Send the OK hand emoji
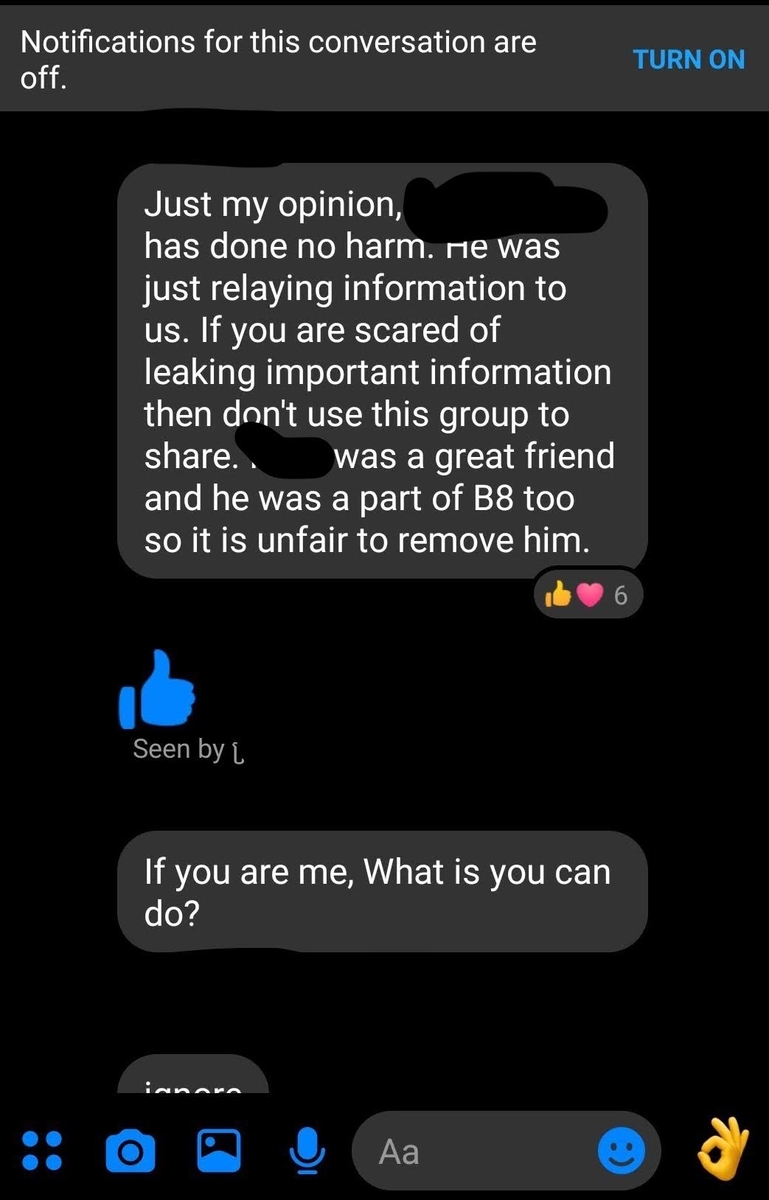The width and height of the screenshot is (769, 1200). [x=723, y=1152]
